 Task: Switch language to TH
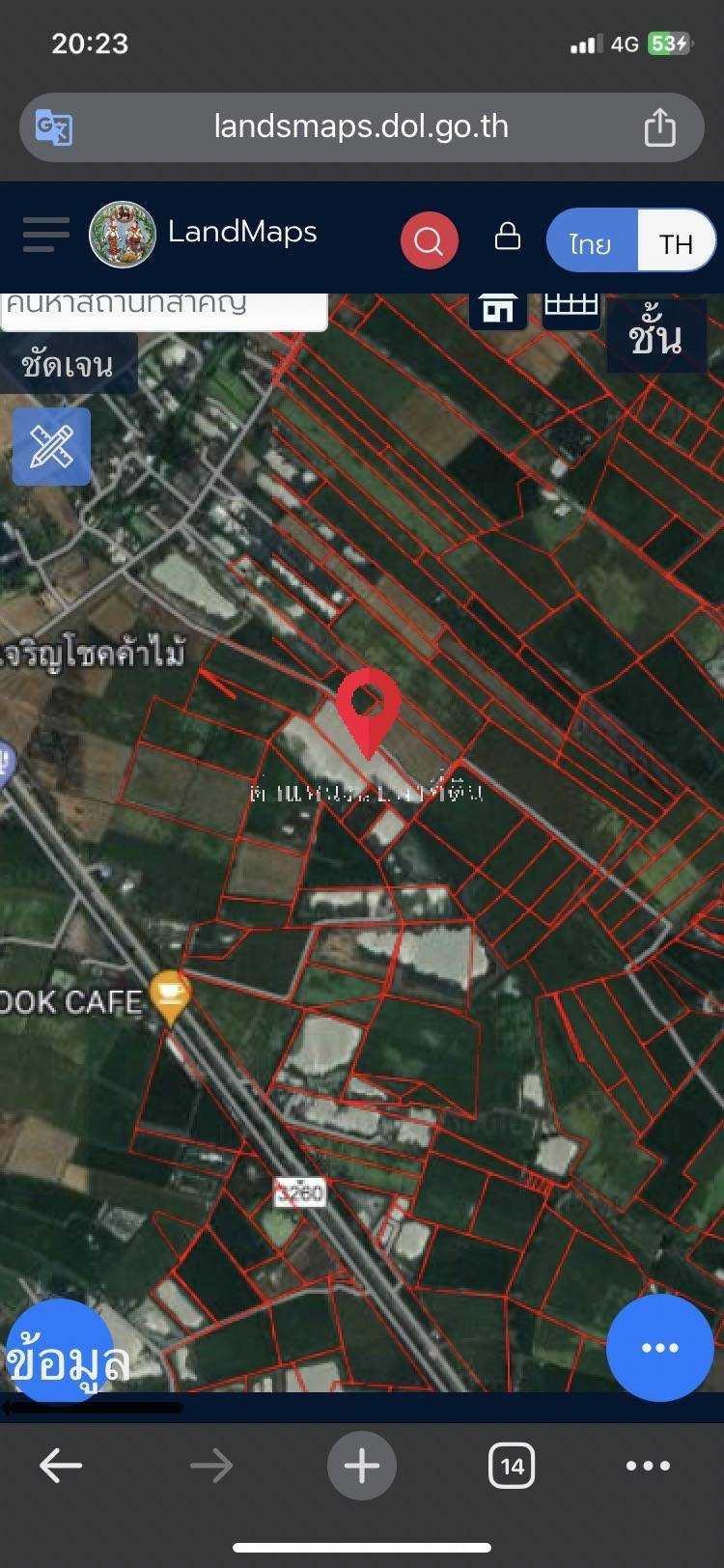tap(676, 242)
